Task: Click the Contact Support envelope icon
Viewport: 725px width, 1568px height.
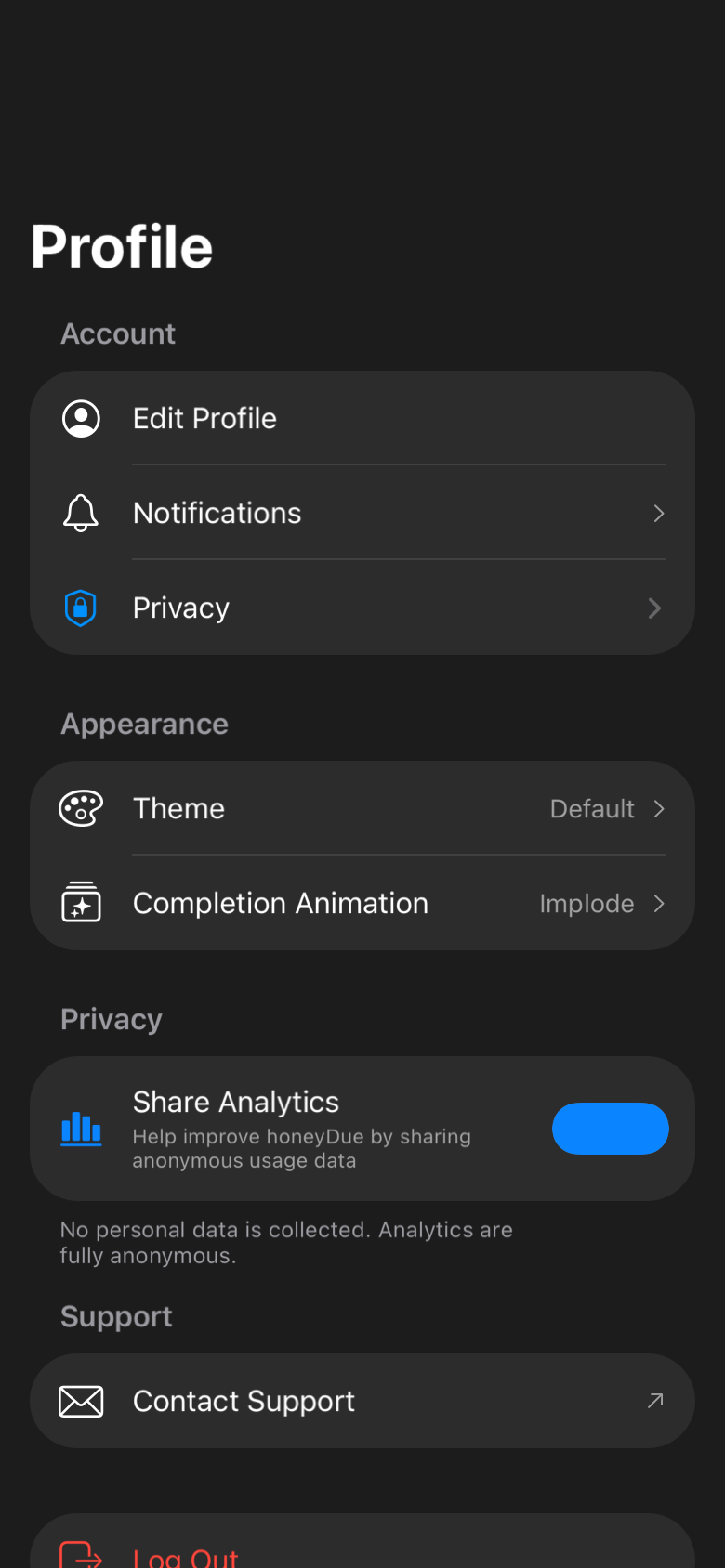Action: tap(81, 1401)
